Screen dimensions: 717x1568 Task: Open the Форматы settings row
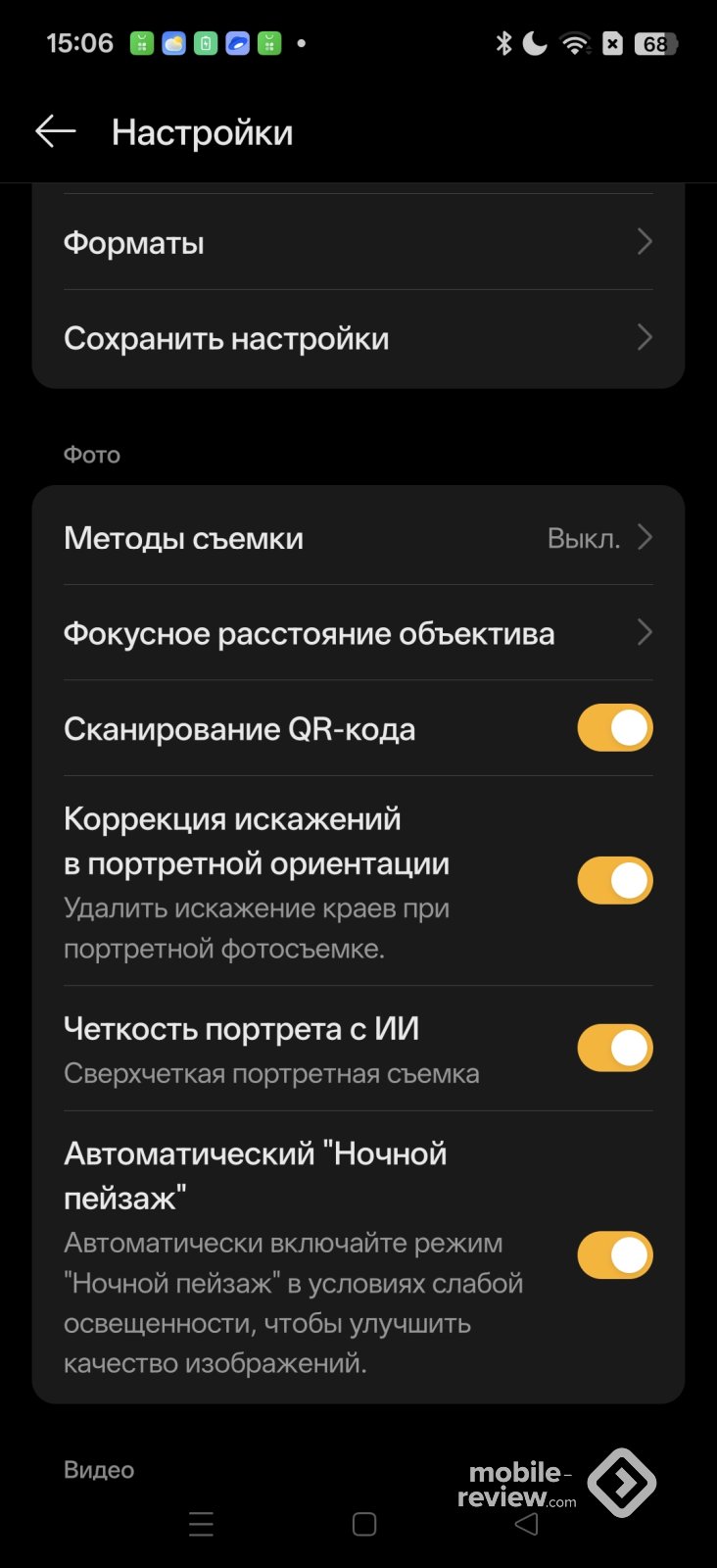coord(358,242)
